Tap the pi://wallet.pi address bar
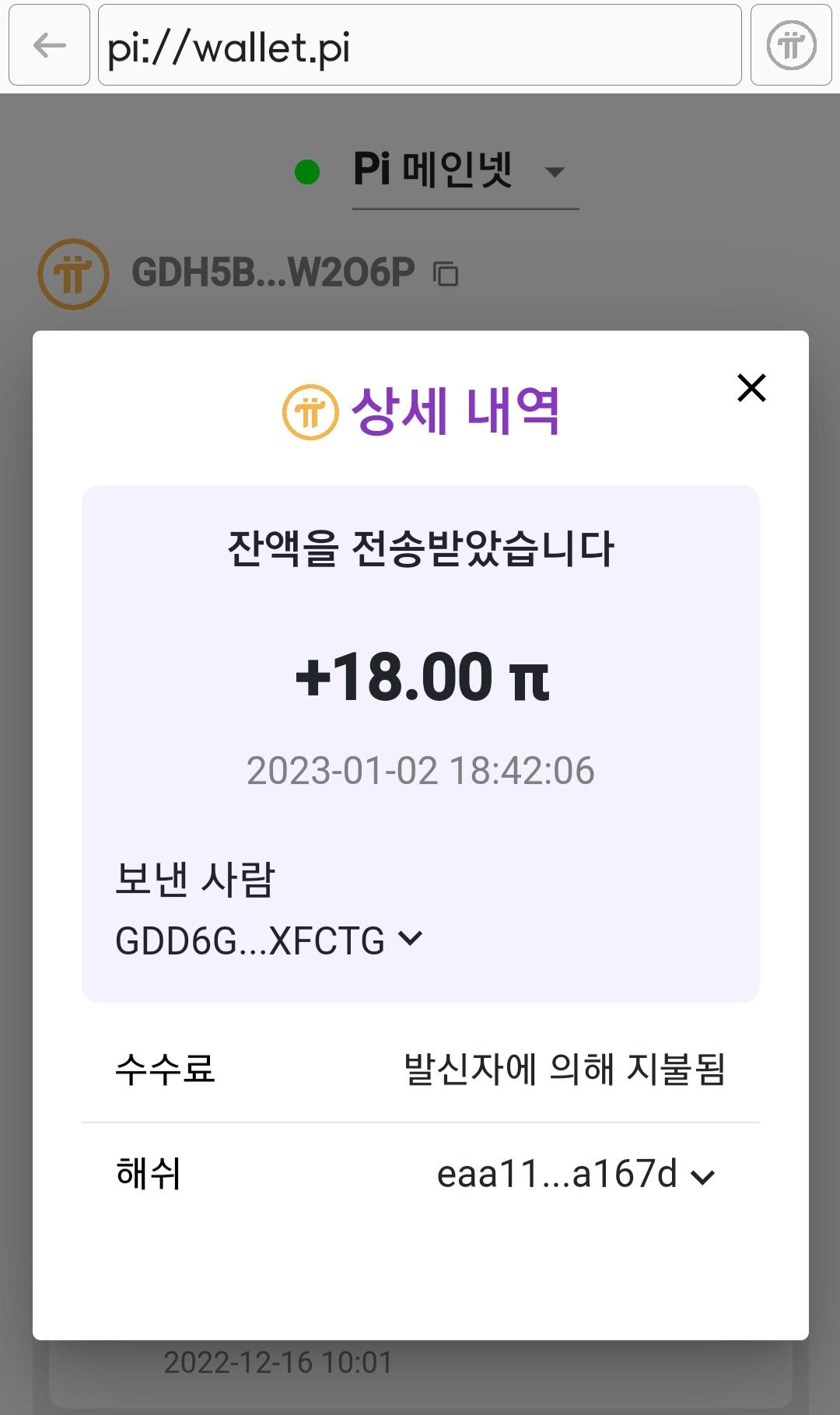The image size is (840, 1415). point(420,45)
